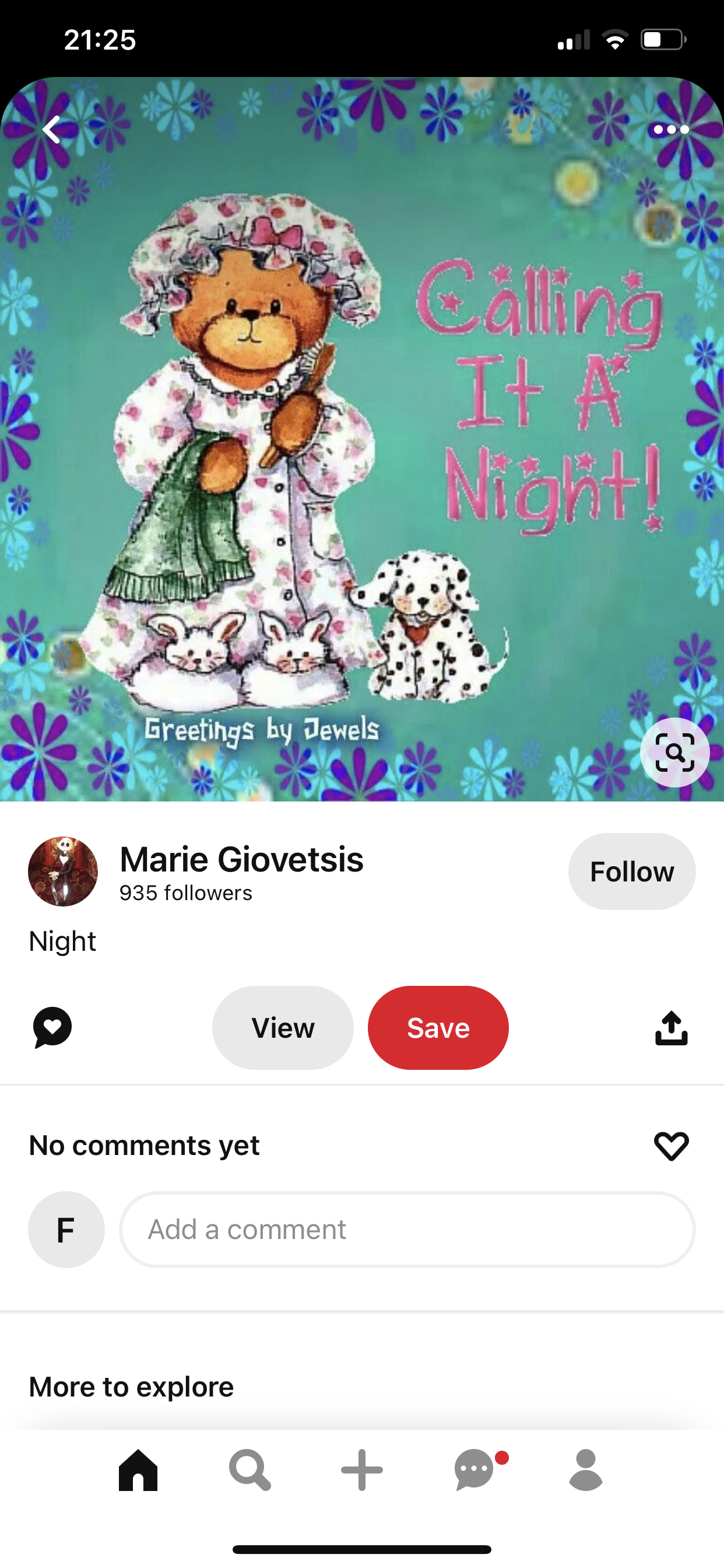
Task: Follow Marie Giovetsis
Action: (631, 871)
